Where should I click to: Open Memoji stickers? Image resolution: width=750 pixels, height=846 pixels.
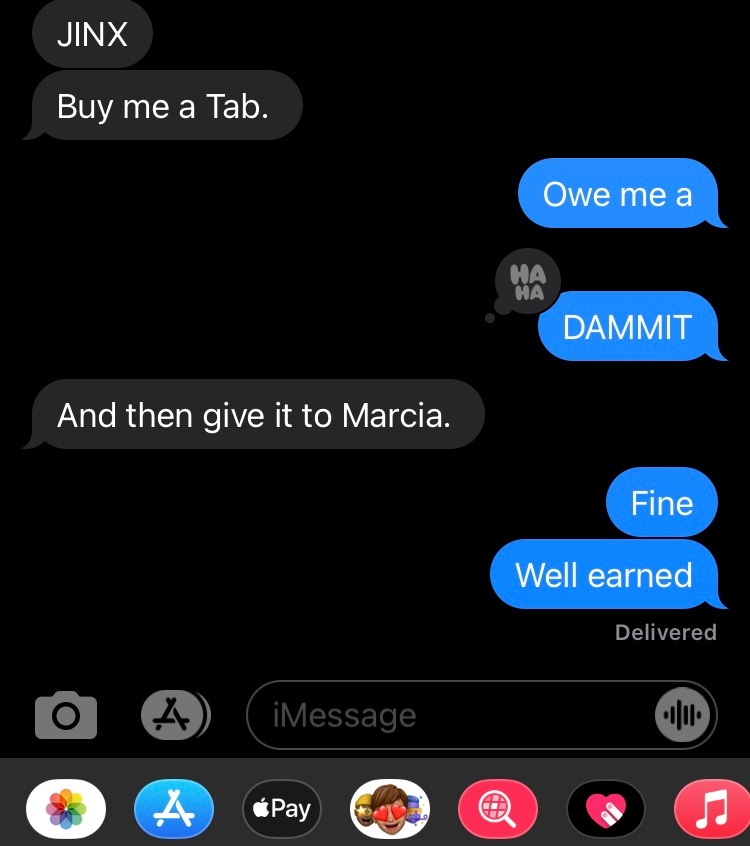coord(390,809)
